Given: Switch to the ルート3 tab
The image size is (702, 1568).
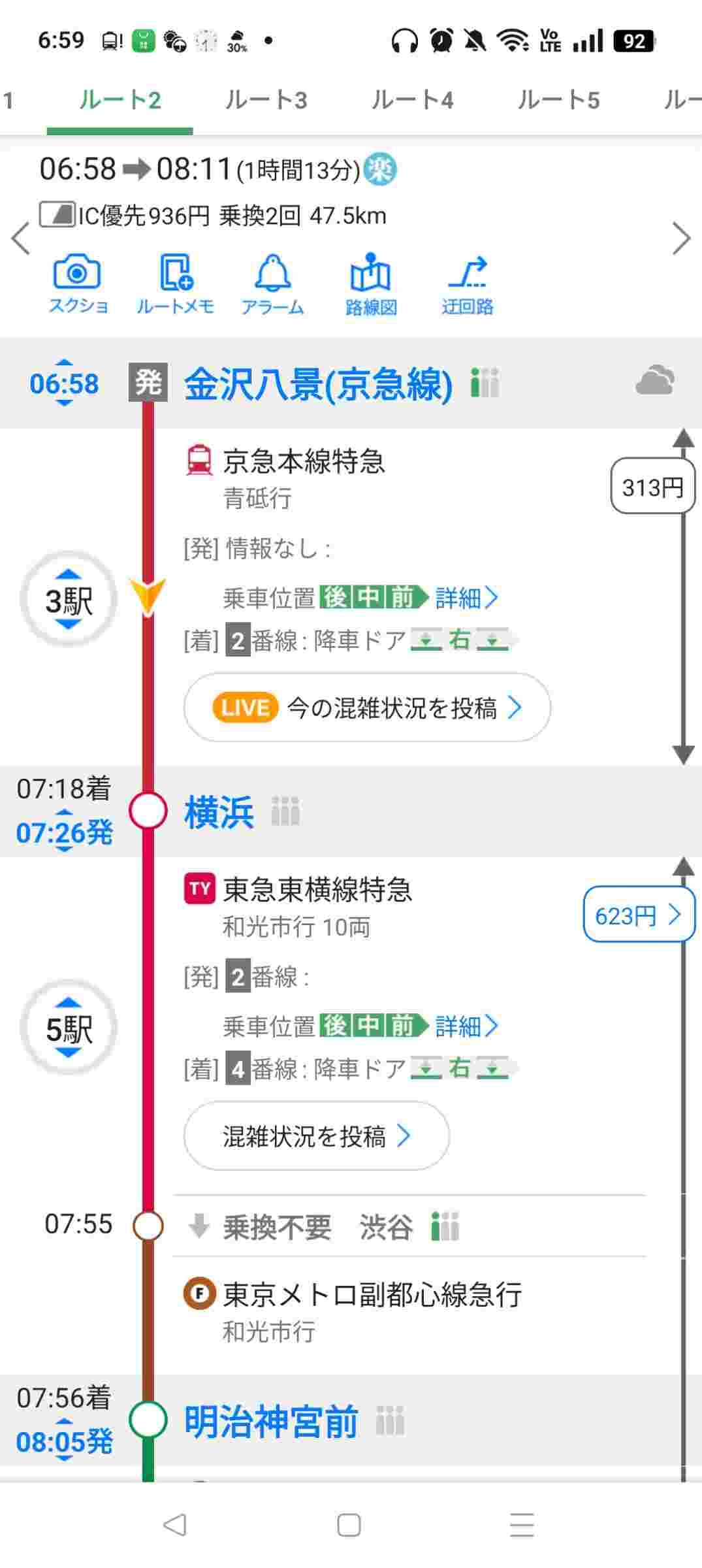Looking at the screenshot, I should (x=266, y=100).
